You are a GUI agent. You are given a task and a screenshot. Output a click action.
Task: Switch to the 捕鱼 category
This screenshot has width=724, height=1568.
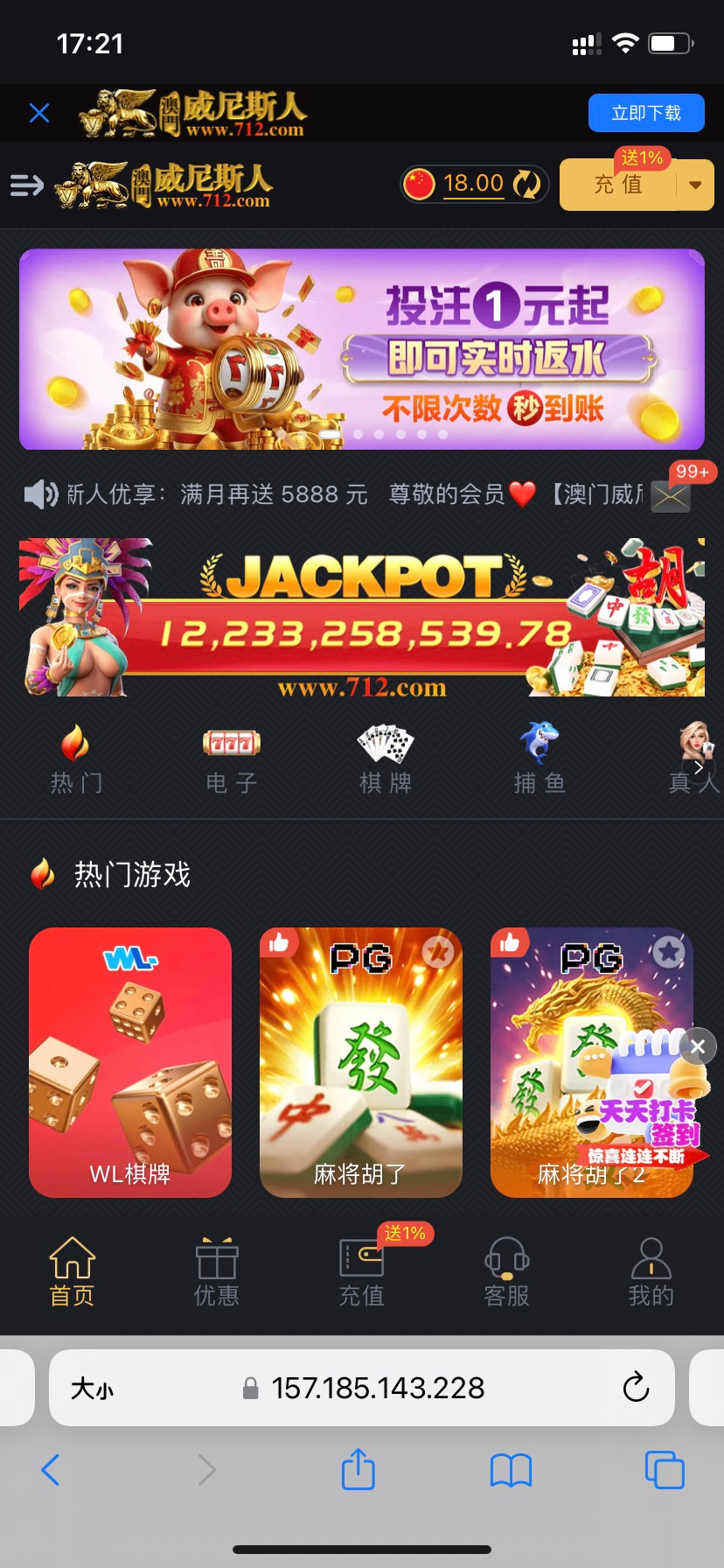[540, 759]
